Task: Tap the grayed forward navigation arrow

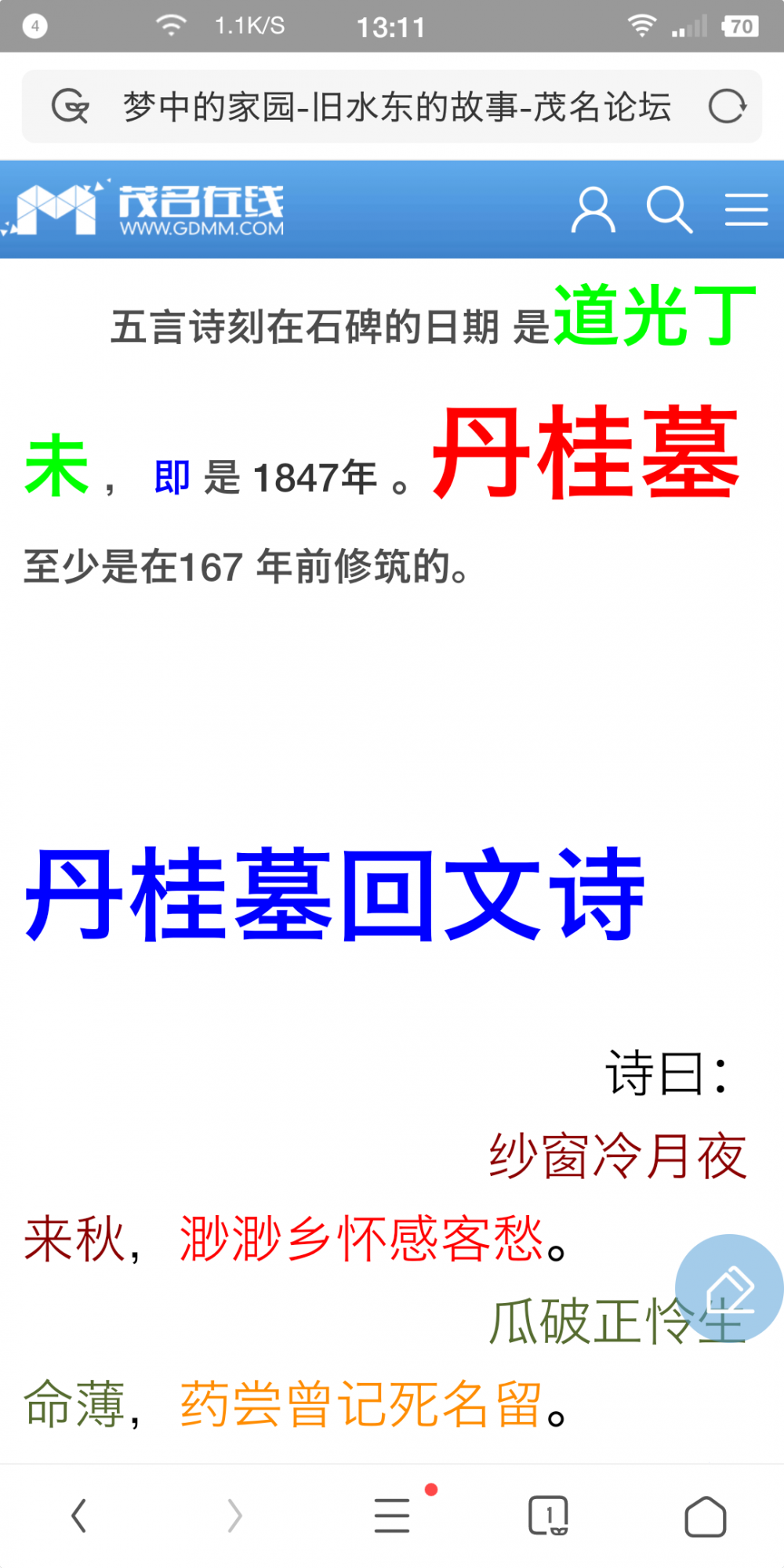Action: tap(234, 1514)
